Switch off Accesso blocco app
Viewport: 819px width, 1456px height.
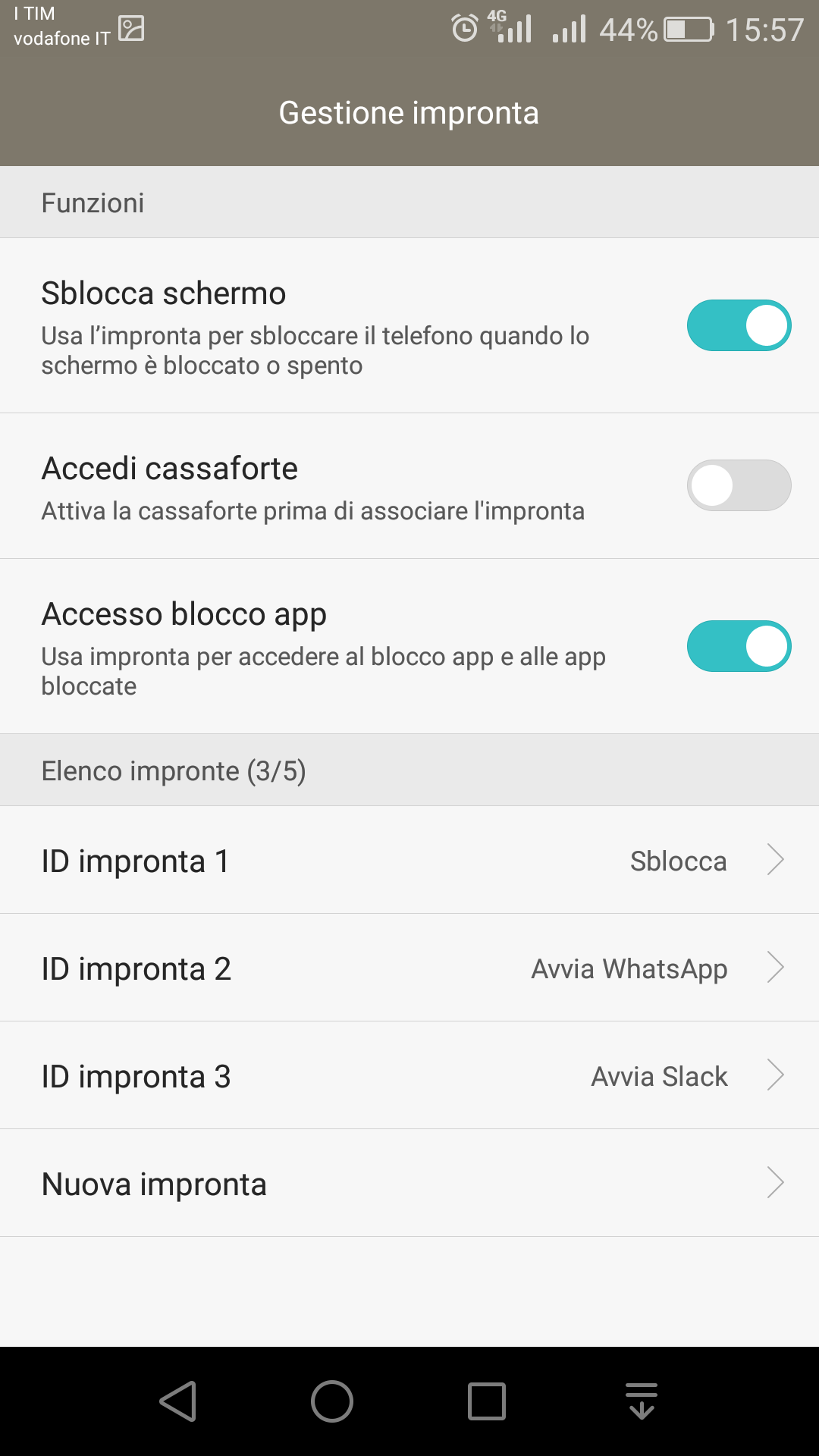coord(739,646)
